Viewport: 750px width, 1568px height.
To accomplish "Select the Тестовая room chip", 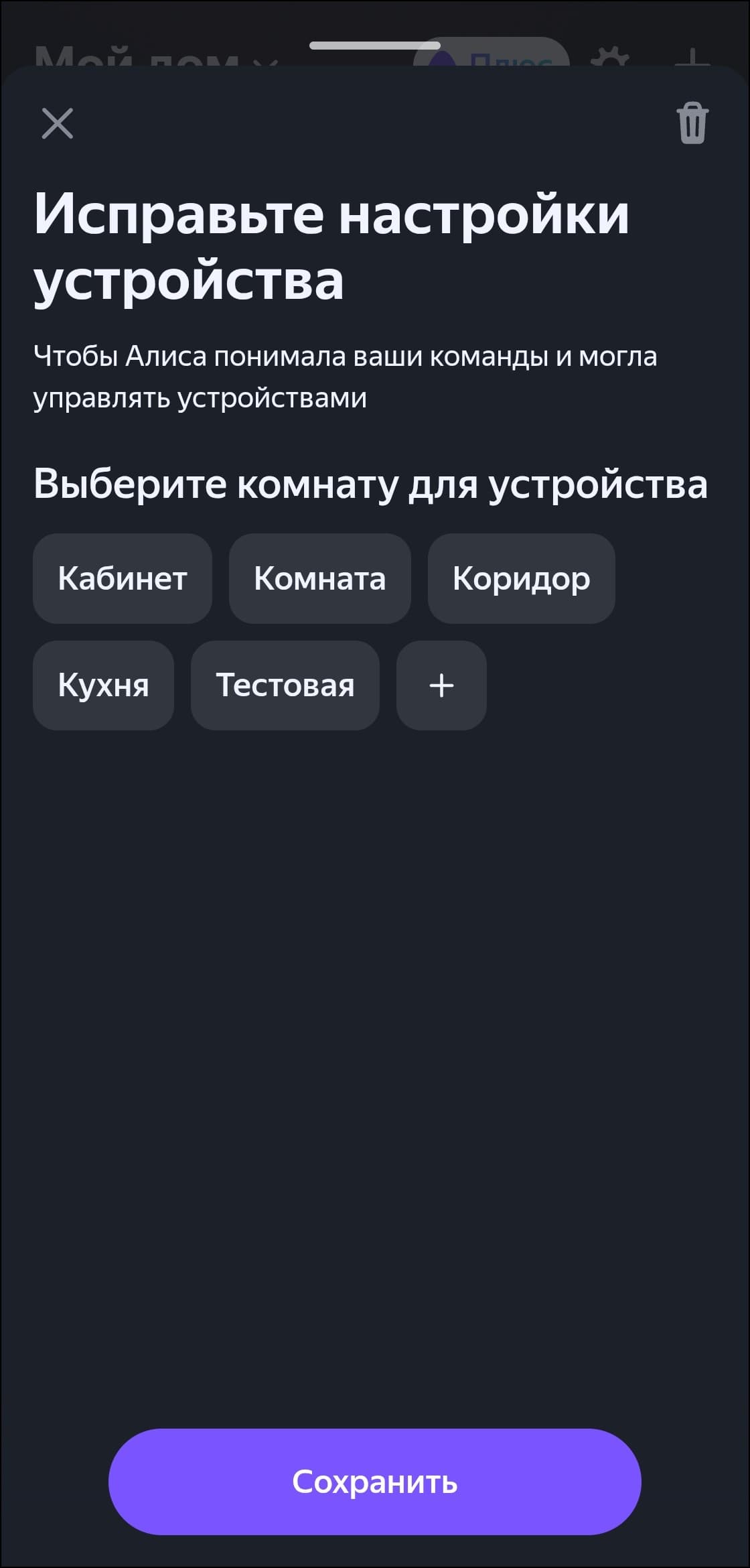I will (x=285, y=685).
